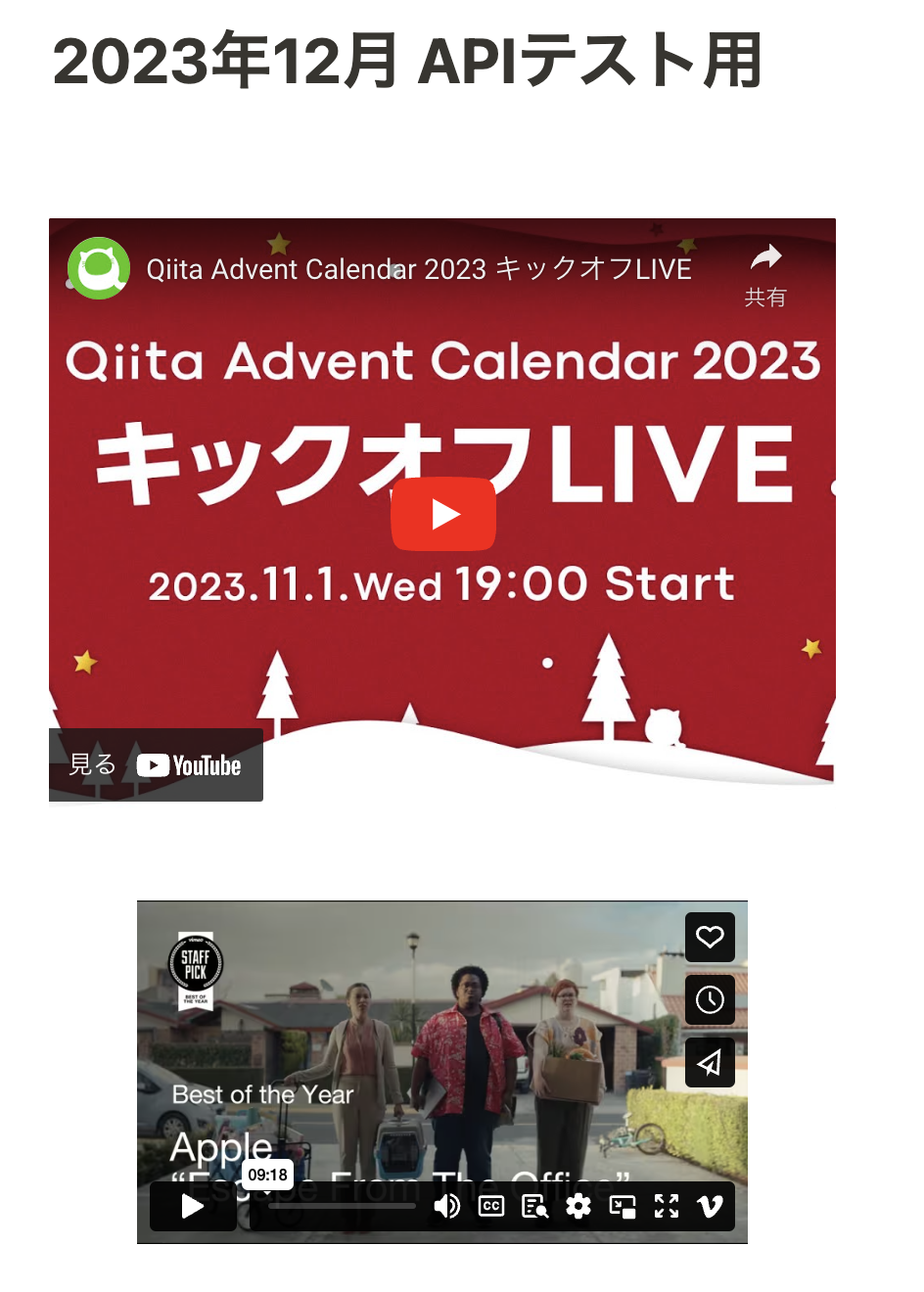
Task: Enable picture-in-picture mode for Vimeo video
Action: [623, 1207]
